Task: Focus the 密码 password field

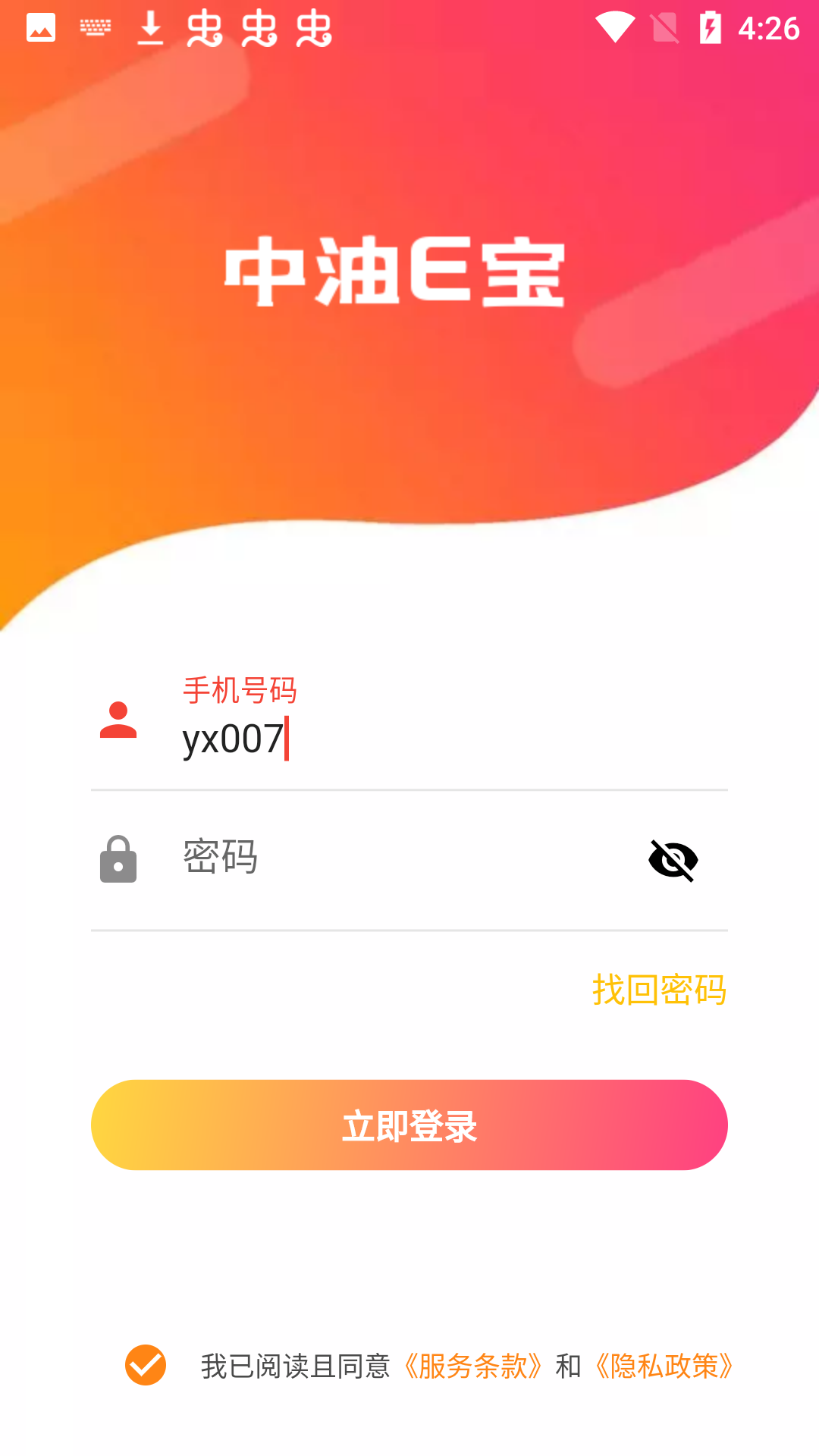Action: [402, 858]
